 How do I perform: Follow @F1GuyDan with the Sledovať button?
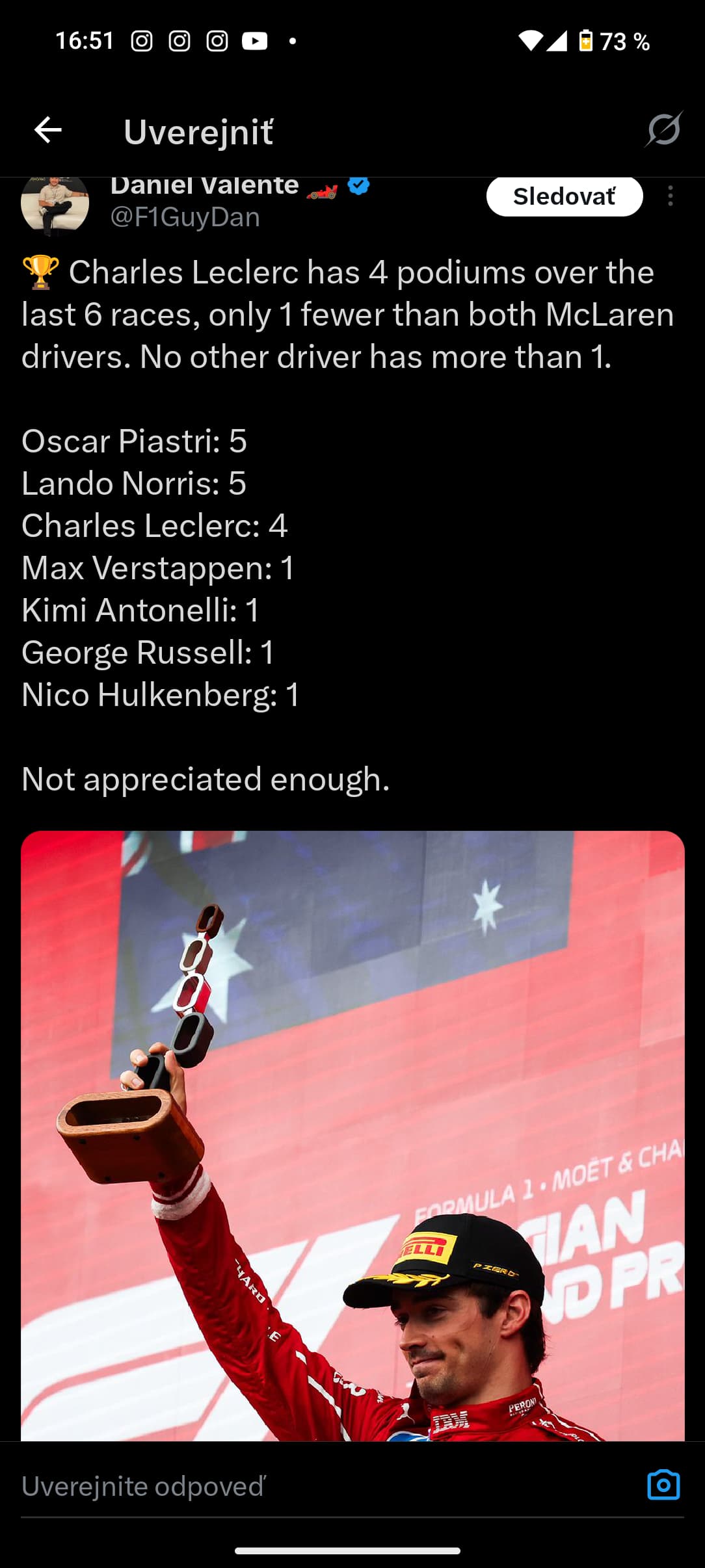565,196
